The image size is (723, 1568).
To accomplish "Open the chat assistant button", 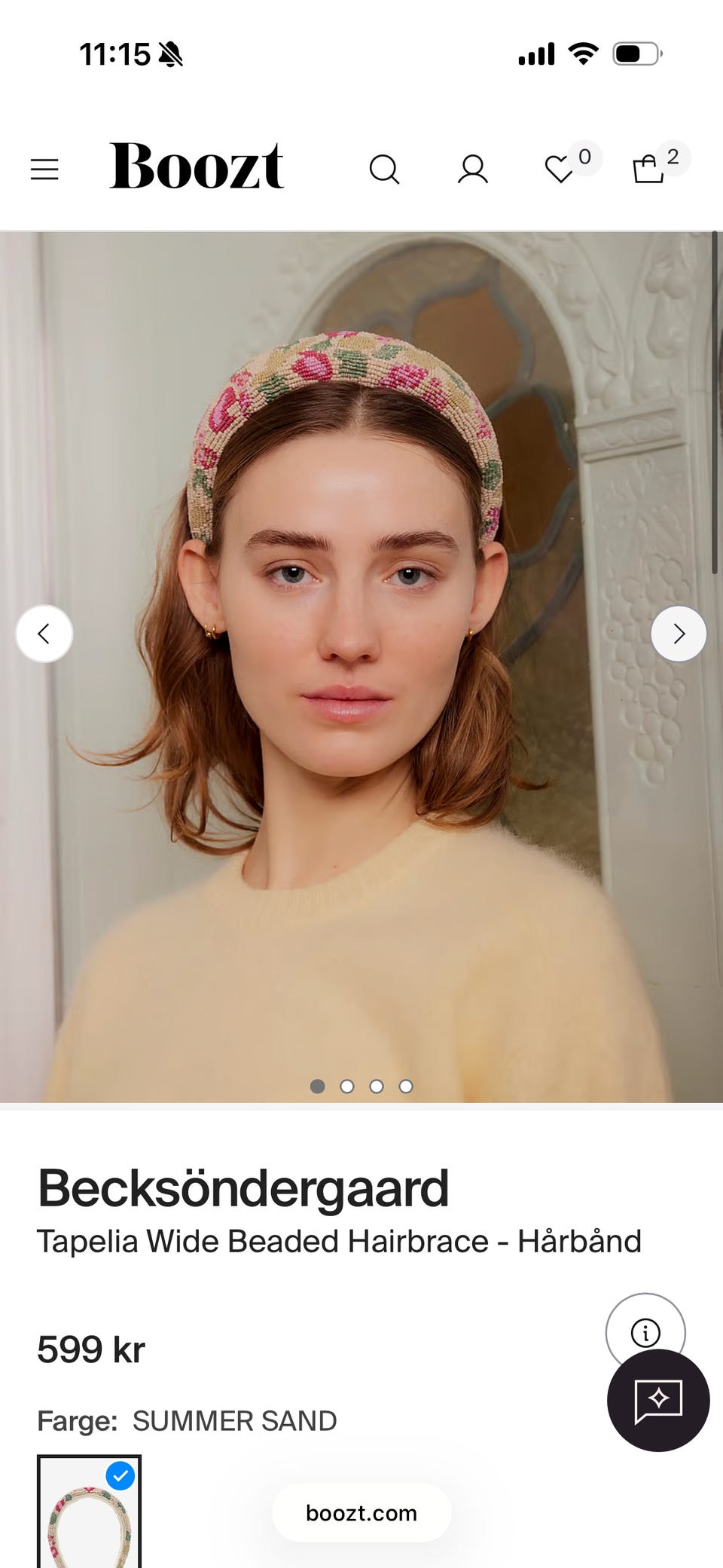I will pyautogui.click(x=658, y=1400).
